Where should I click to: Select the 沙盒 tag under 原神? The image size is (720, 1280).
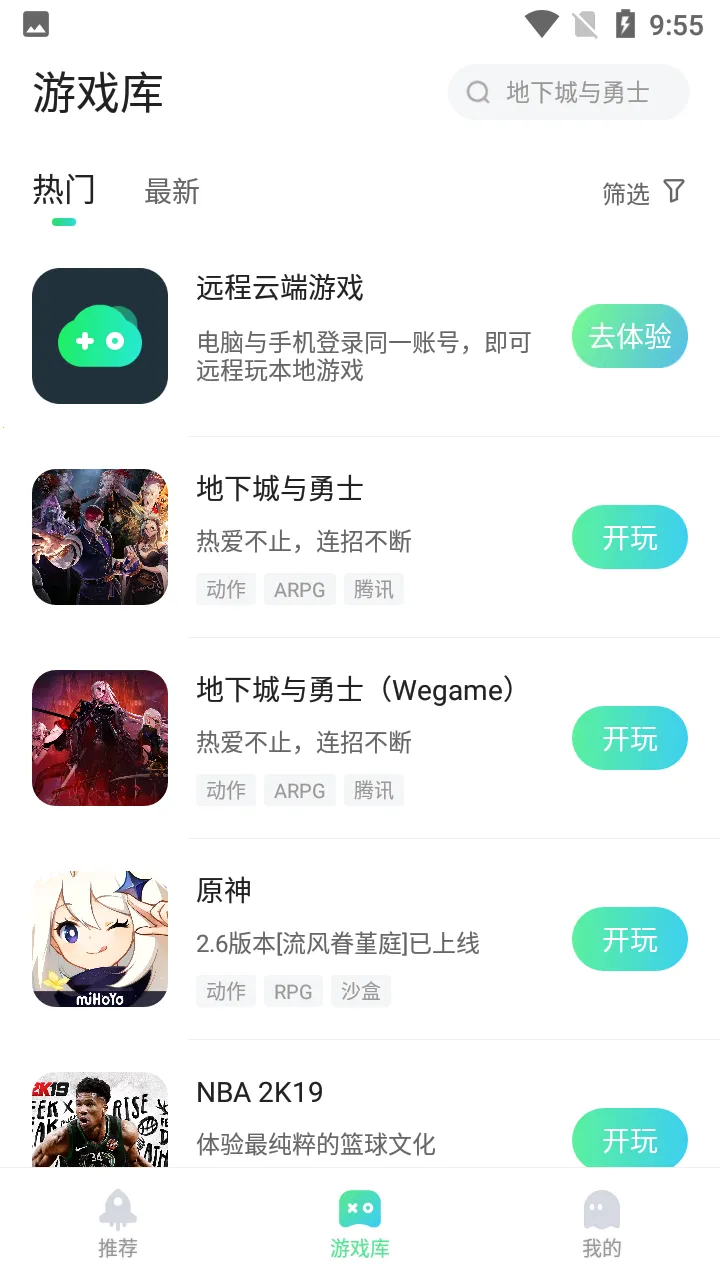click(361, 991)
